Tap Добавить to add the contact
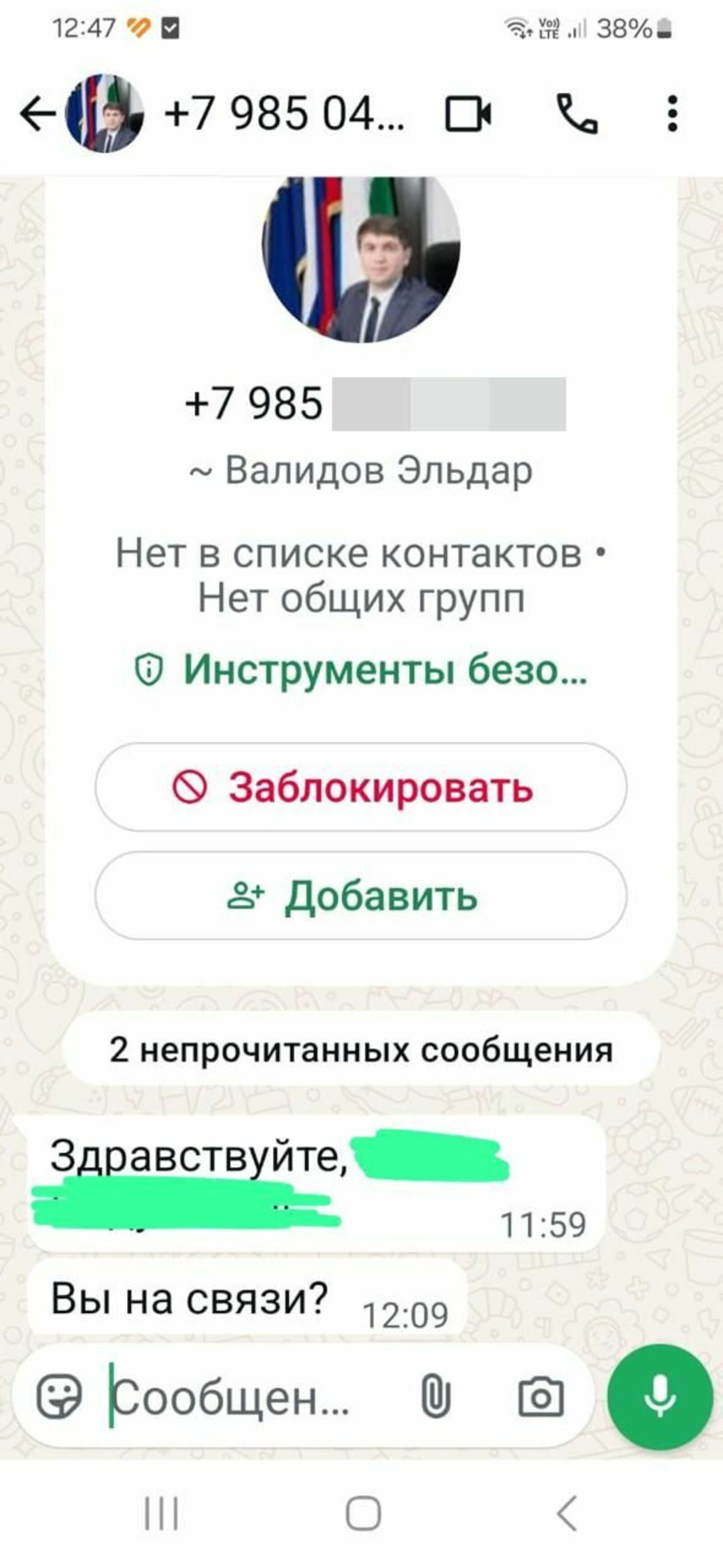This screenshot has width=723, height=1568. 361,896
